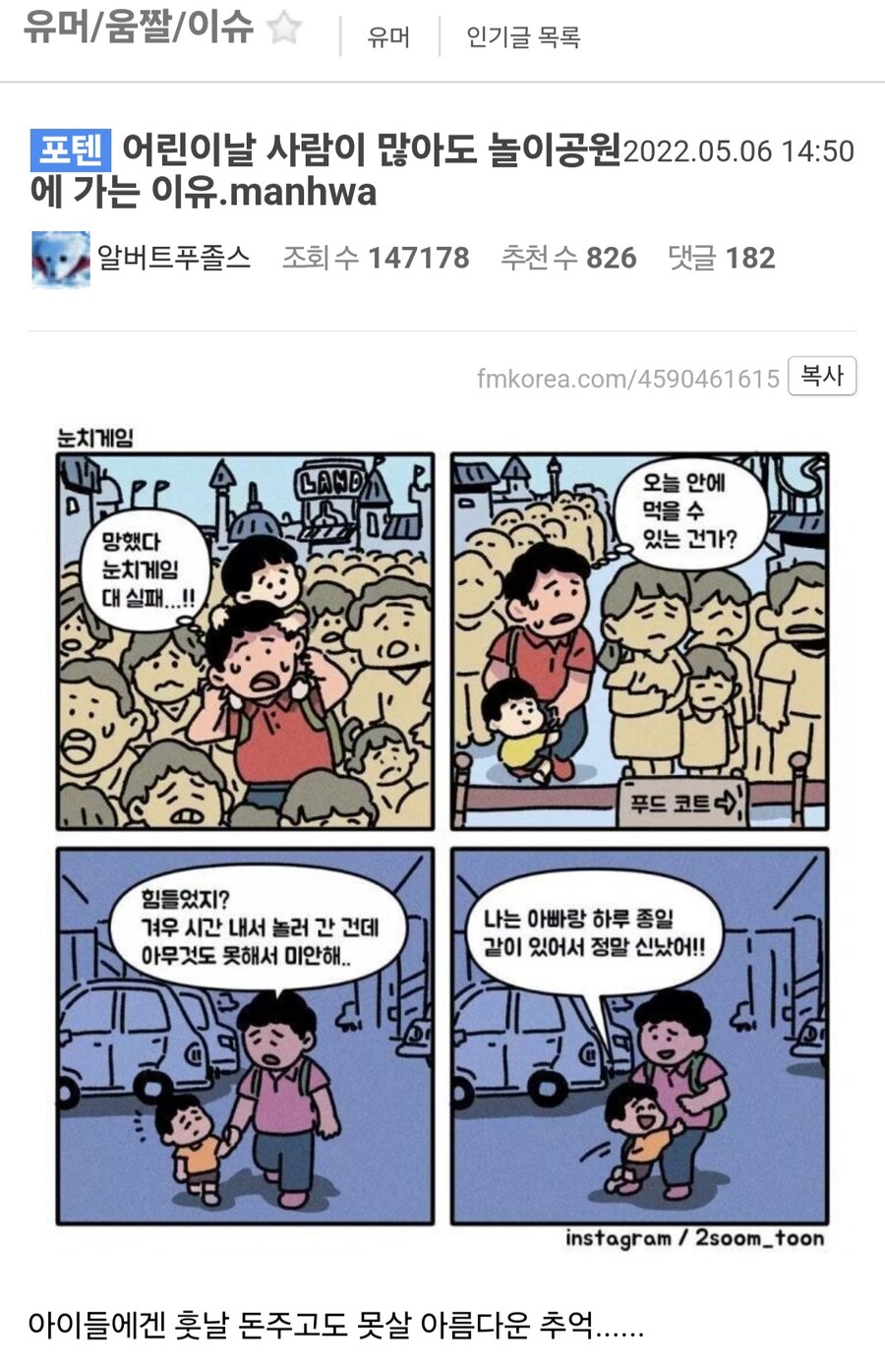Tap the 복사 button to copy link

pos(821,376)
